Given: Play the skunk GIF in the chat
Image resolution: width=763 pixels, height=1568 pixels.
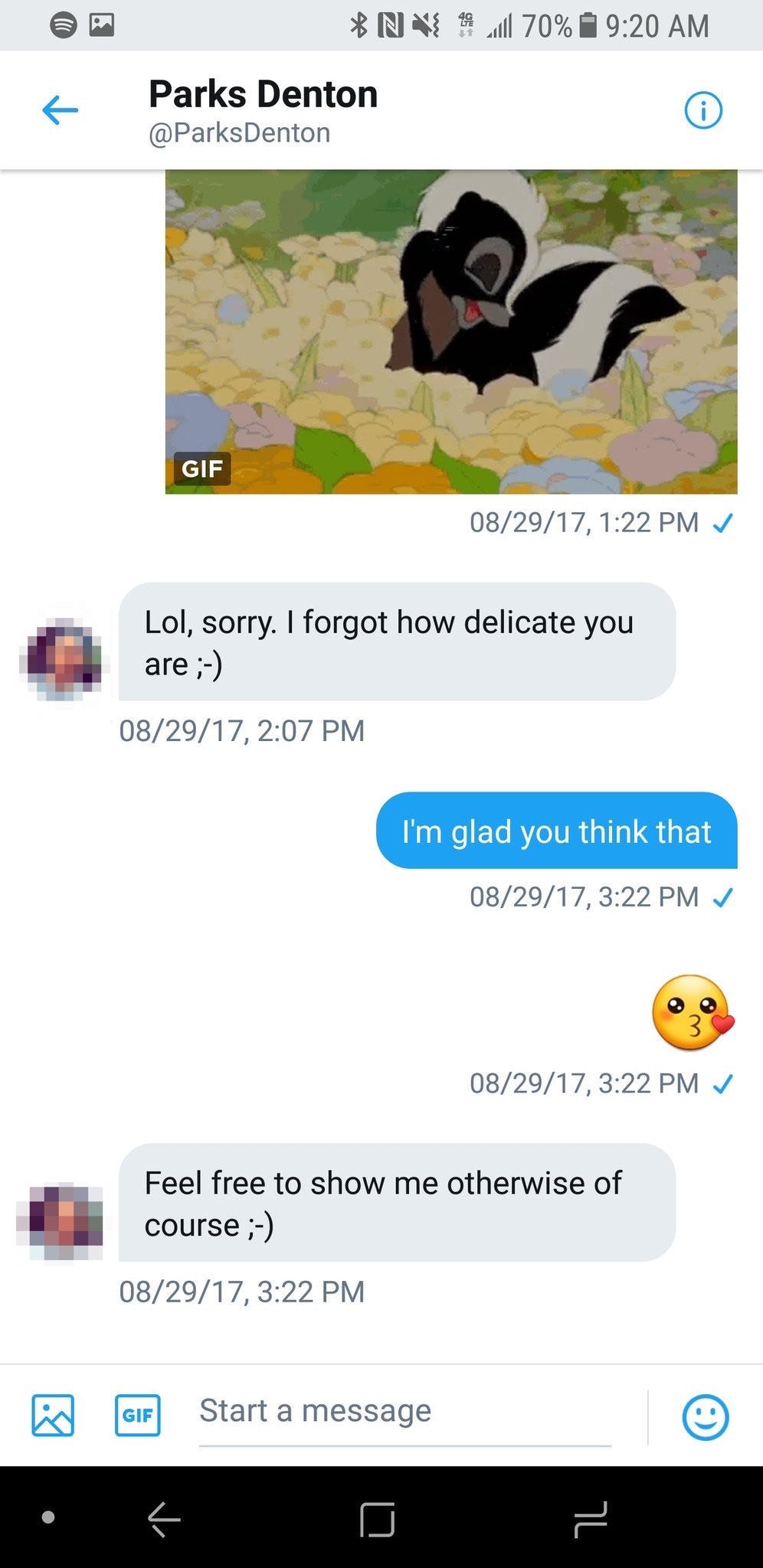Looking at the screenshot, I should coord(451,332).
